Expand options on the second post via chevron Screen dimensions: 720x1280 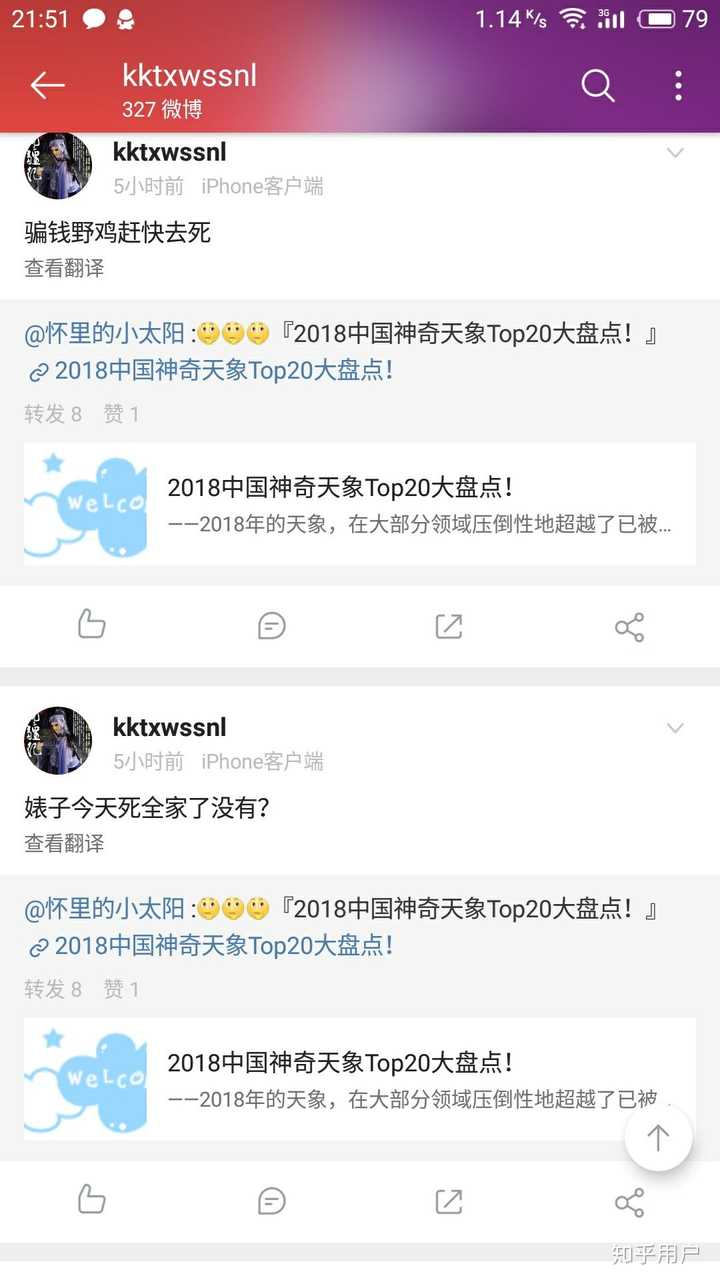pos(676,727)
